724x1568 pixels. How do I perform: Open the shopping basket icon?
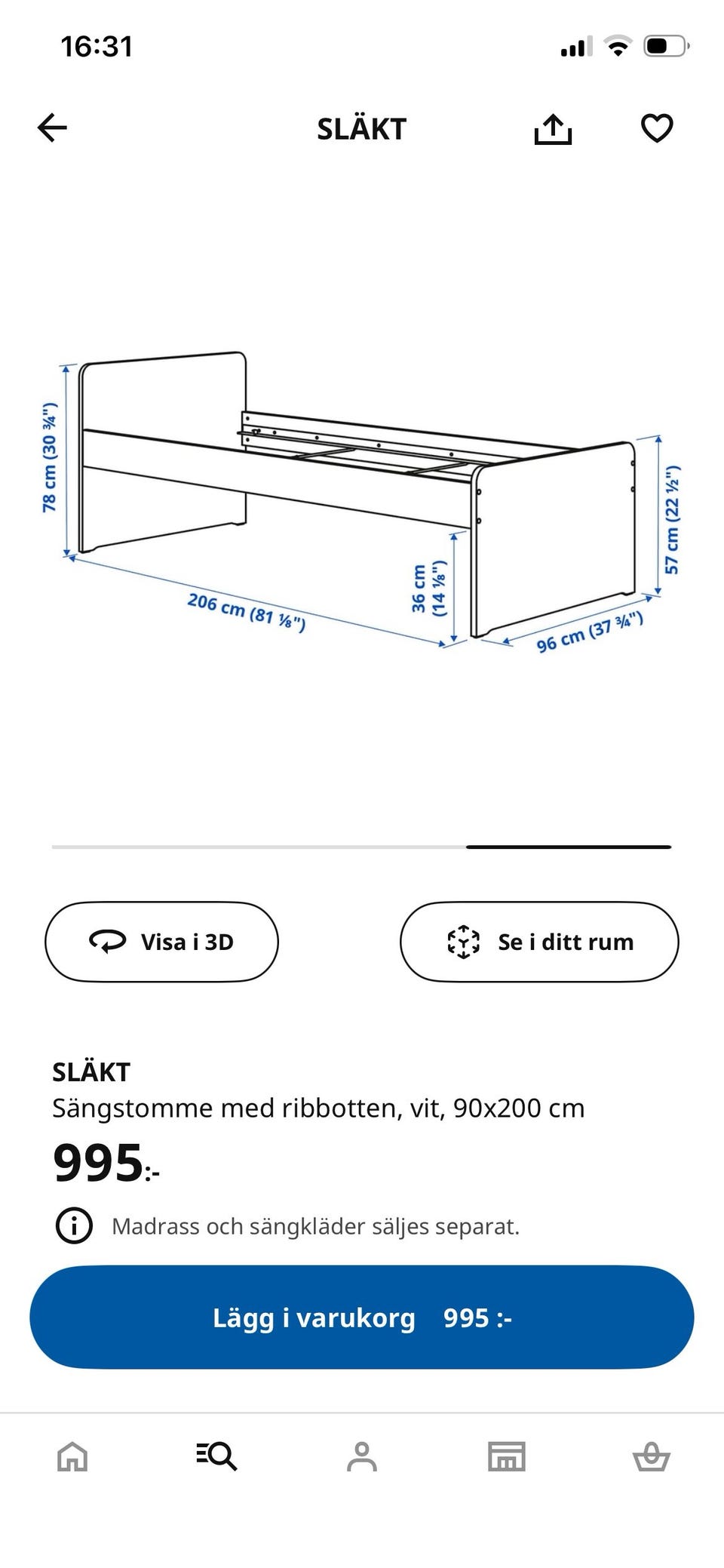[x=652, y=1456]
